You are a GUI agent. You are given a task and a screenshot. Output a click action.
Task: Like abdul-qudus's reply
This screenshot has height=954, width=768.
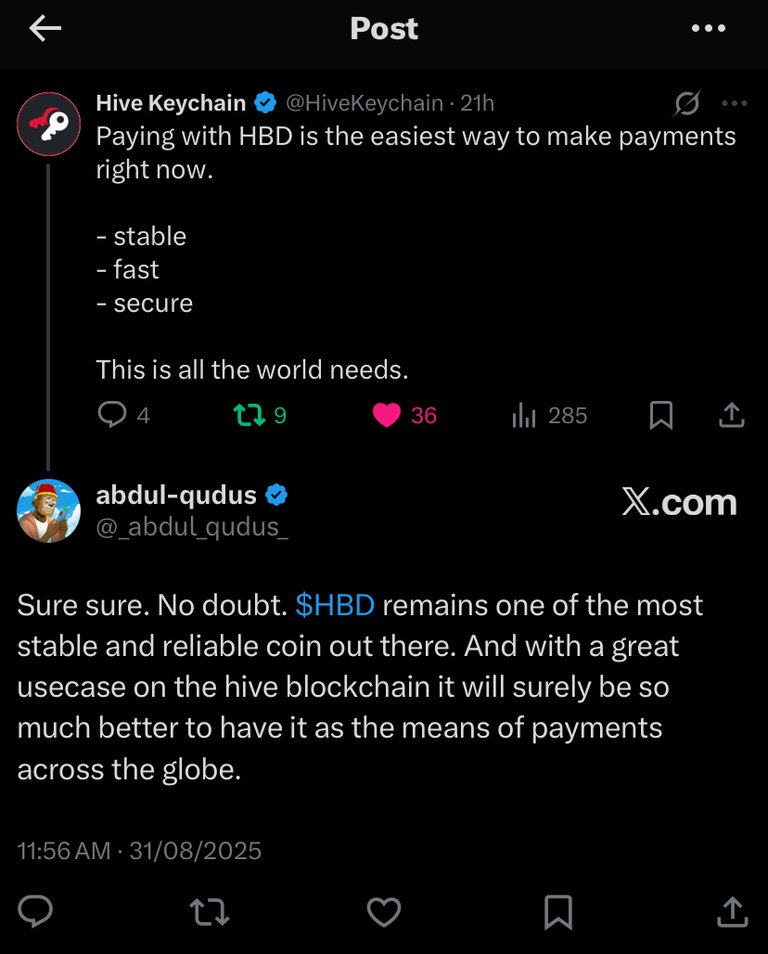[x=384, y=911]
